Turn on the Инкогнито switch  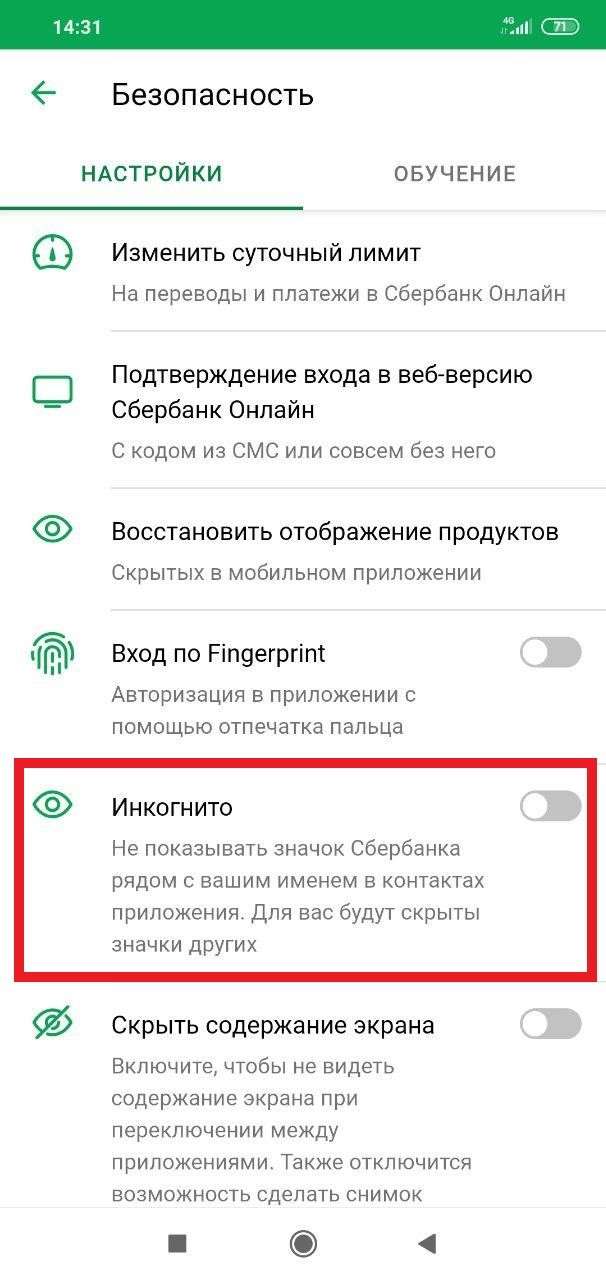(550, 806)
